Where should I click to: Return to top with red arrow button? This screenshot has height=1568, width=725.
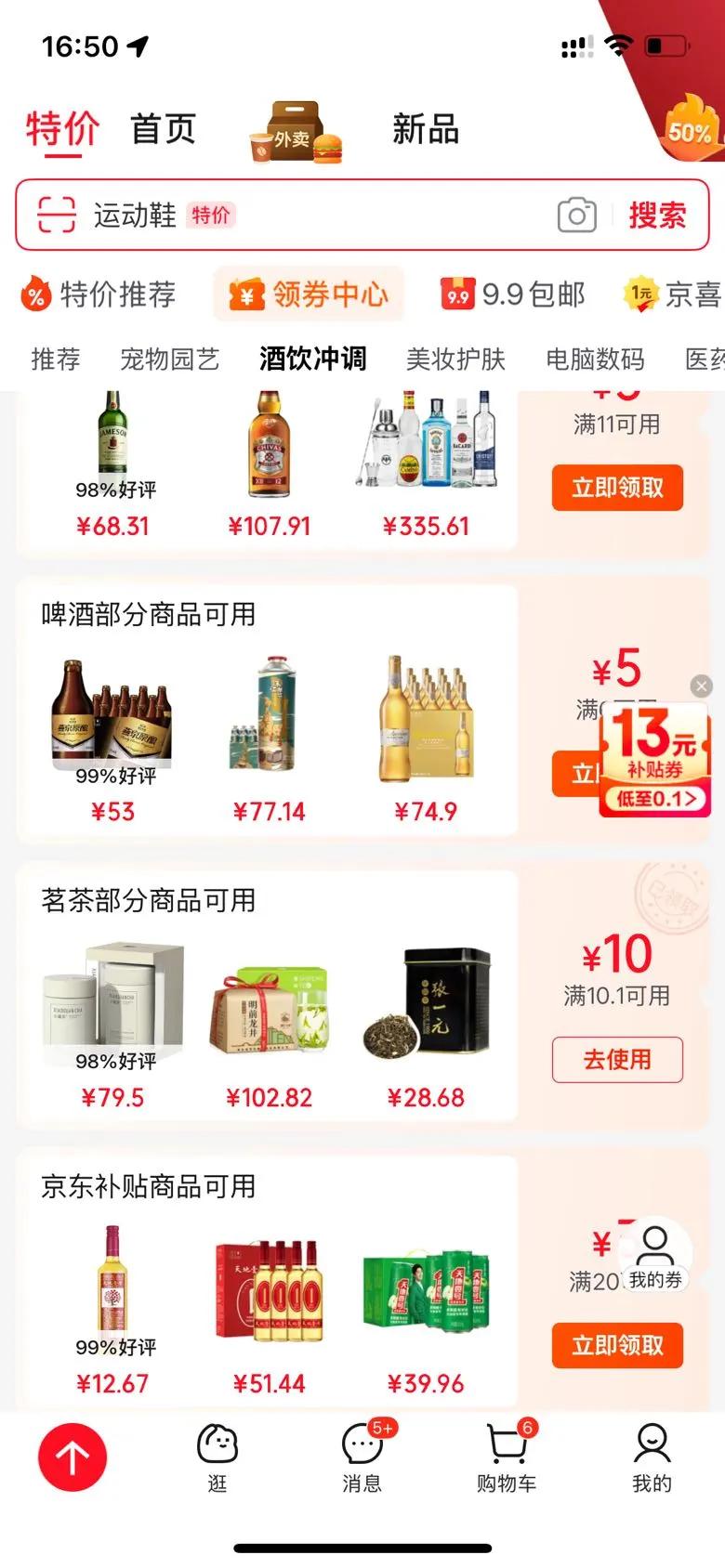tap(72, 1457)
